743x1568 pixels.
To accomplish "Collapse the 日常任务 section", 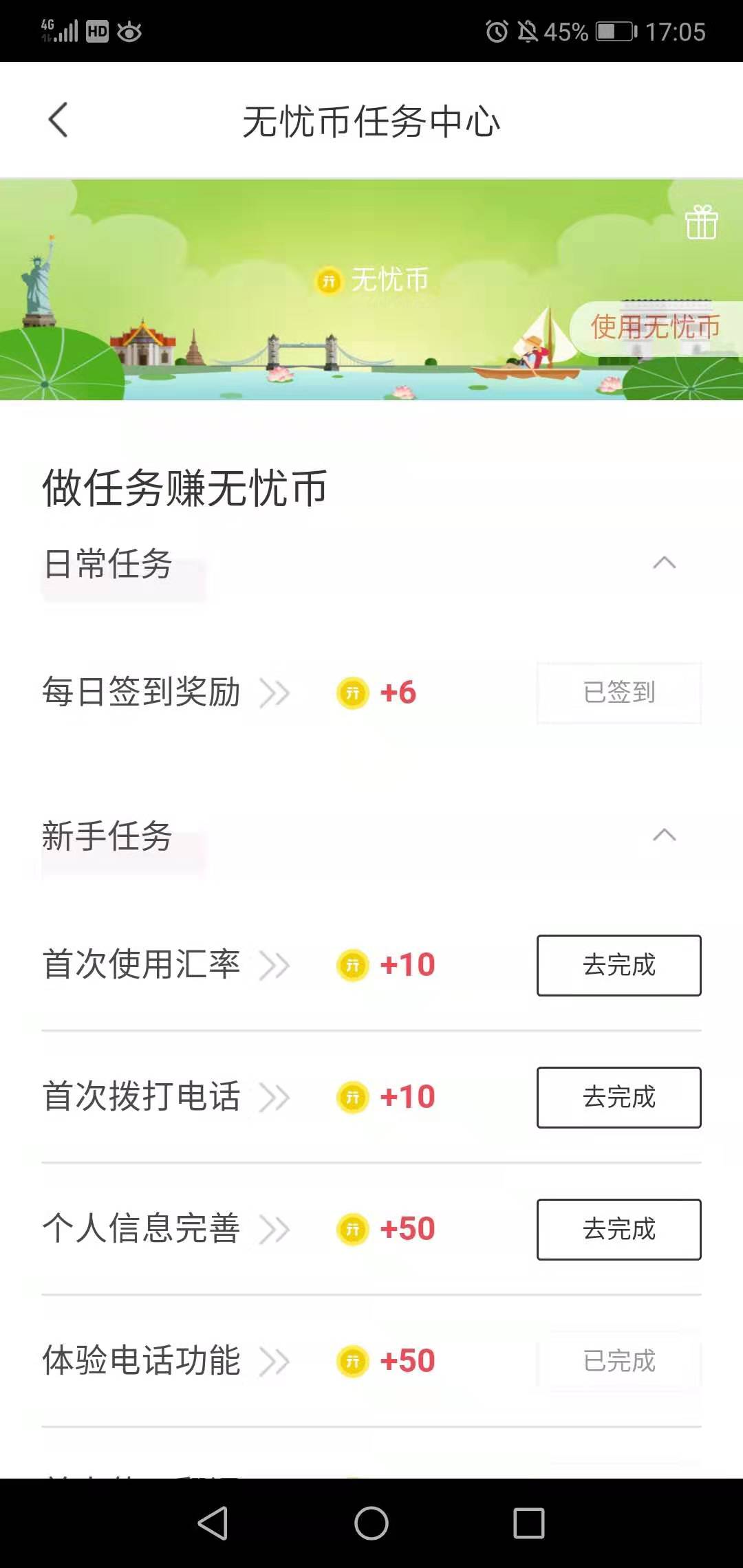I will pyautogui.click(x=664, y=563).
